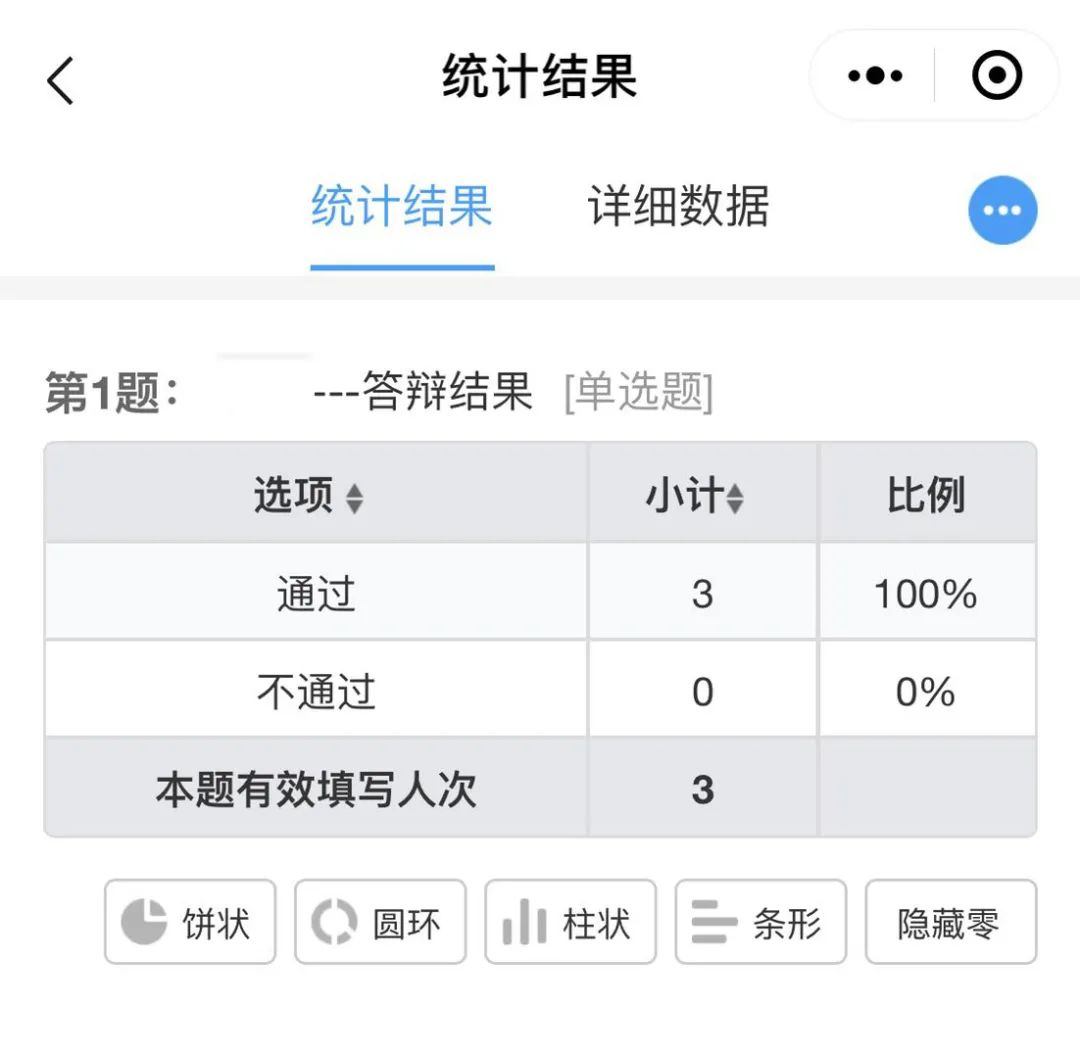Display the 柱状 column chart
The height and width of the screenshot is (1058, 1080).
point(570,922)
